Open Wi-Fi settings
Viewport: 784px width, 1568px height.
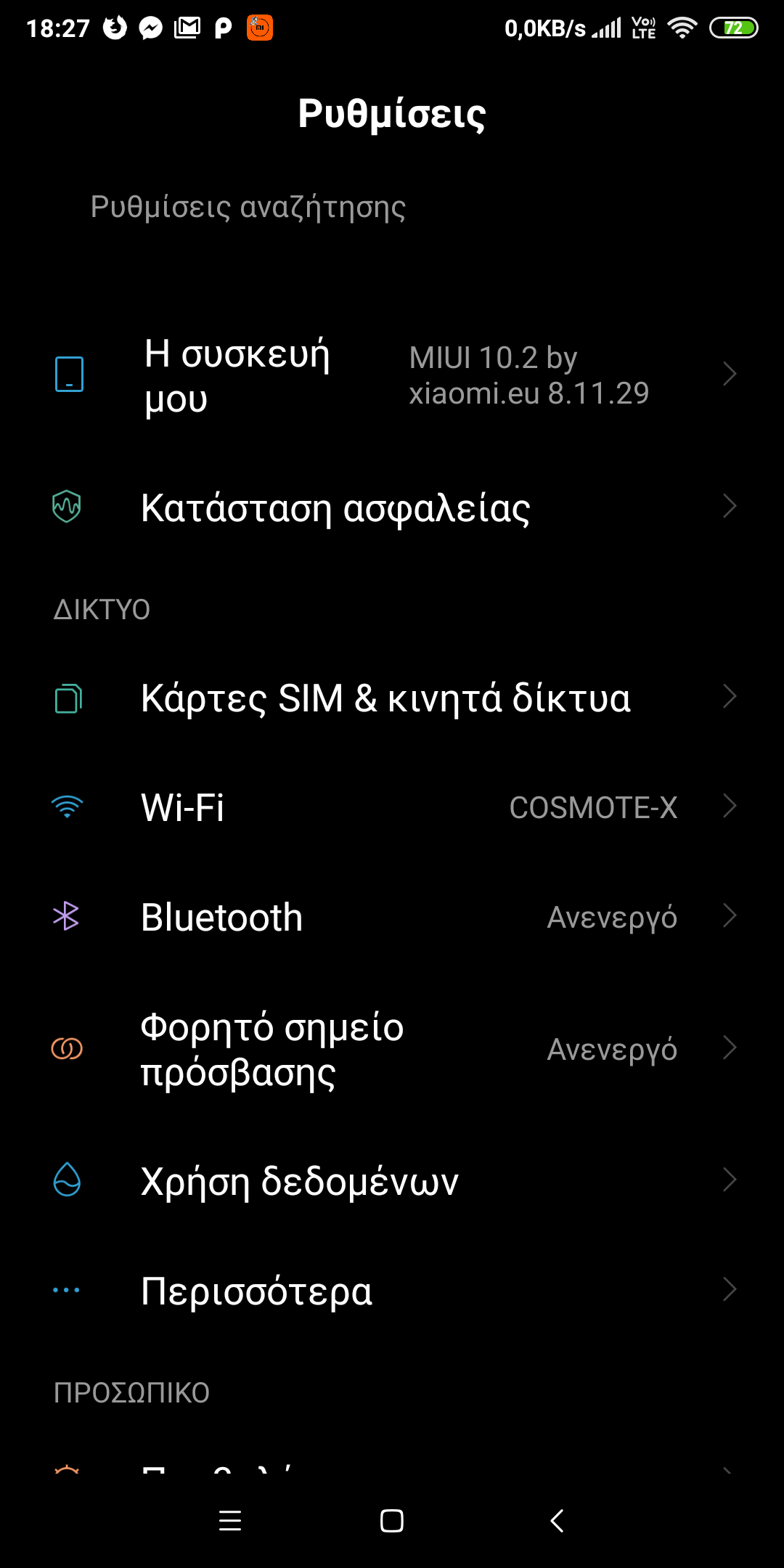coord(392,807)
